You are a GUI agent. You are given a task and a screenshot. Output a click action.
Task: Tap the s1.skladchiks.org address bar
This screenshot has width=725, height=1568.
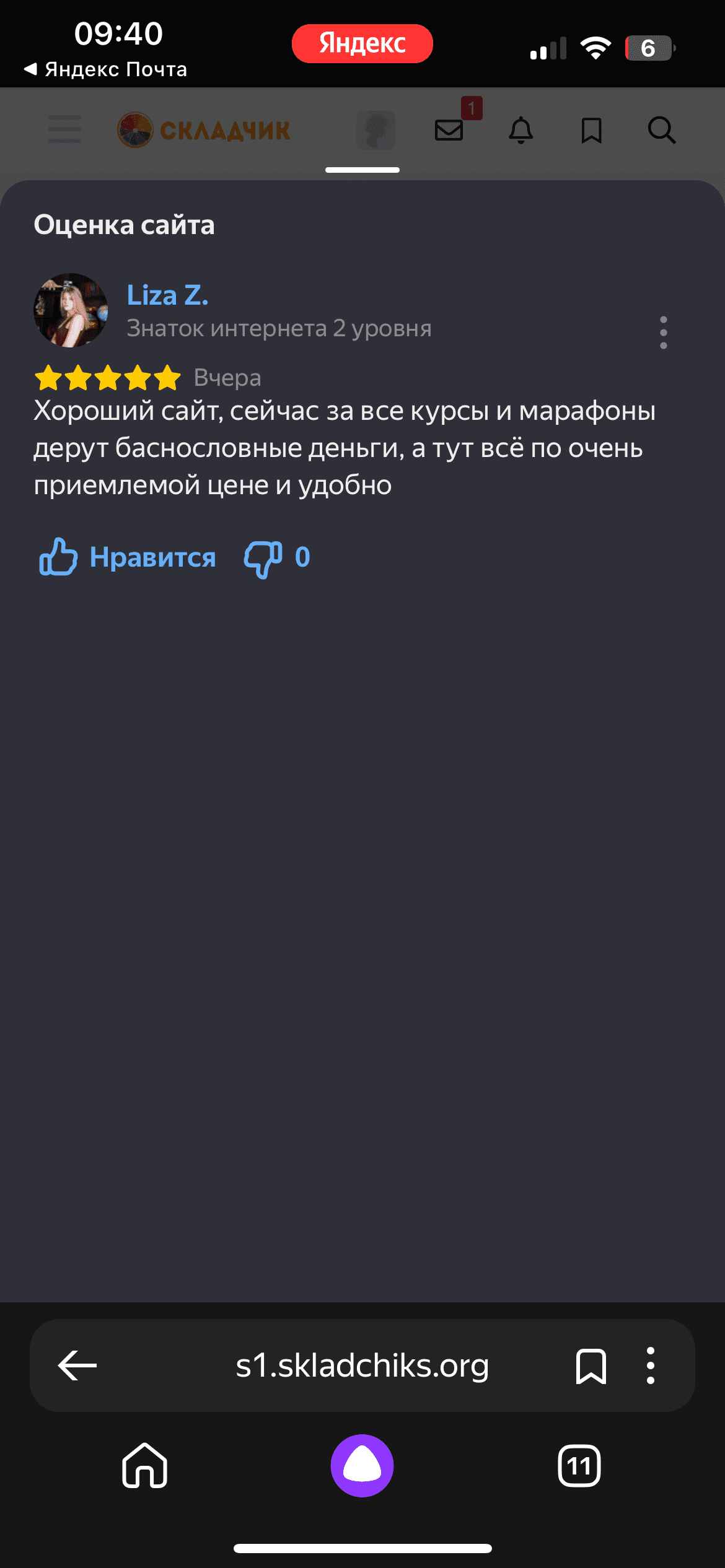(x=362, y=1365)
